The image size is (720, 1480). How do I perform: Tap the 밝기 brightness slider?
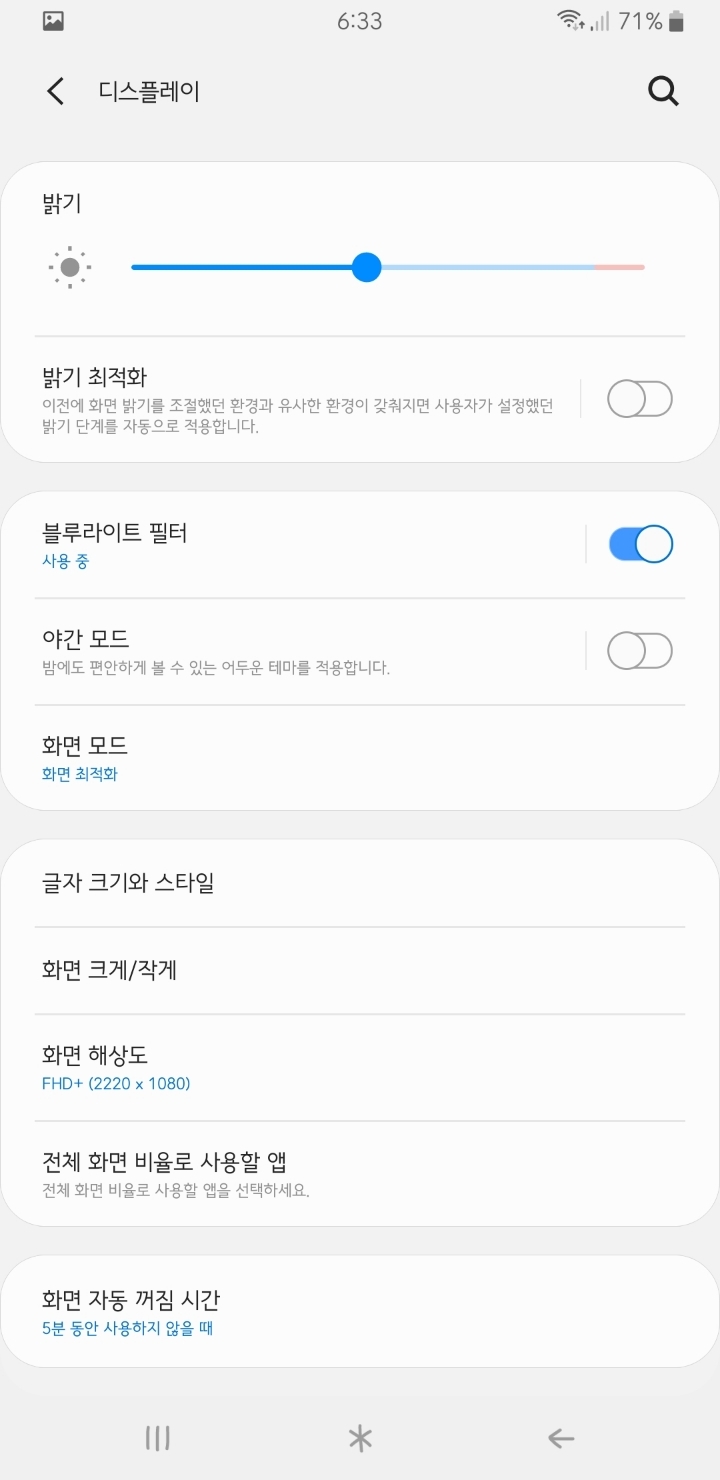coord(388,267)
